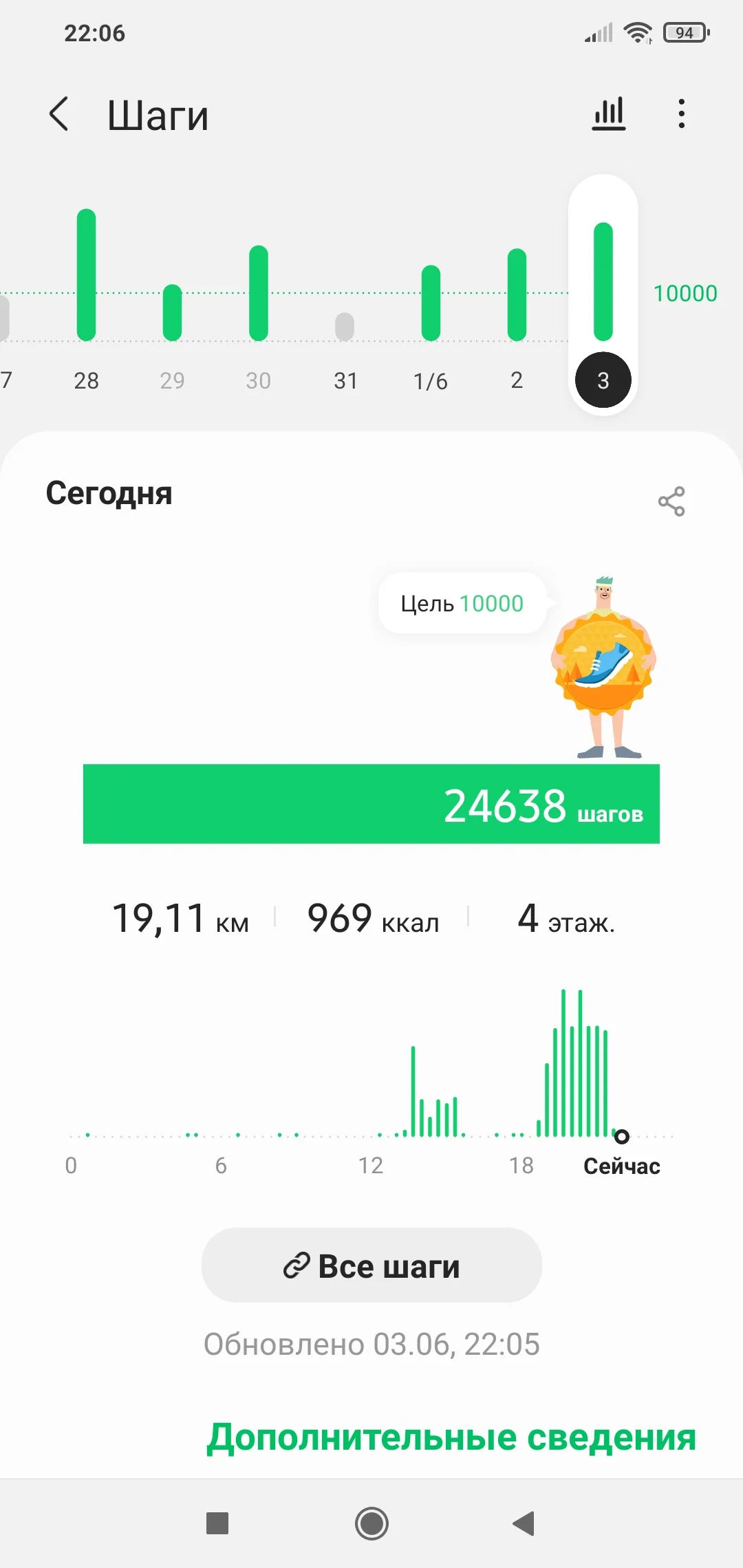Share today's step results
This screenshot has width=743, height=1568.
[671, 501]
